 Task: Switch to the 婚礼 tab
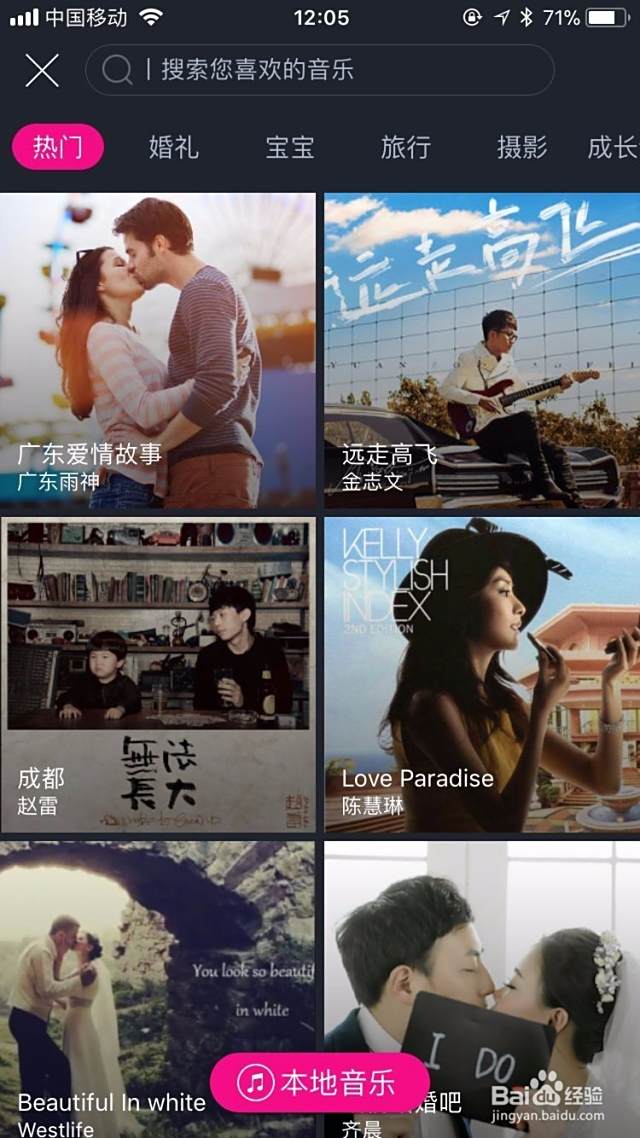tap(174, 148)
